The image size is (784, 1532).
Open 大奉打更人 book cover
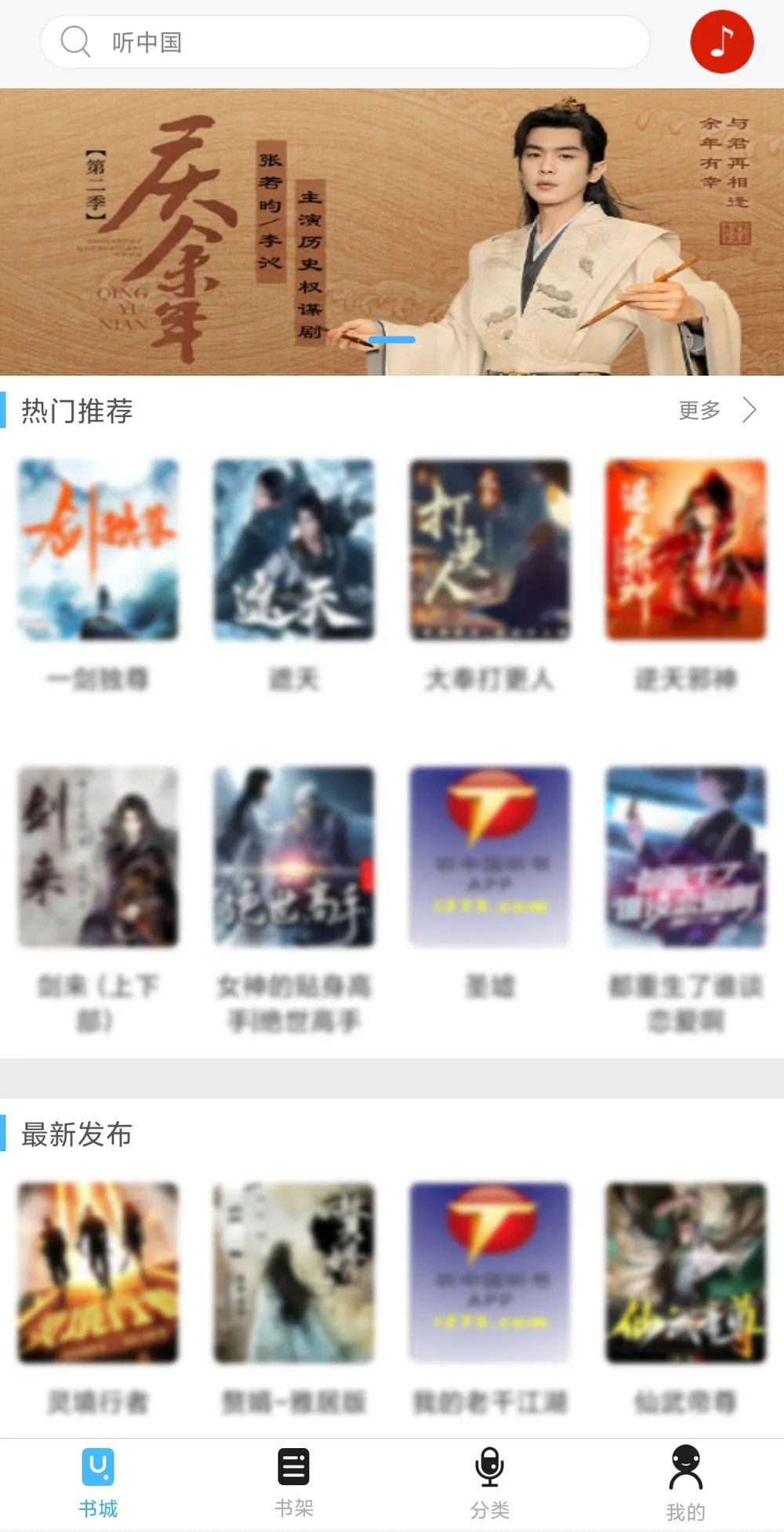coord(490,550)
